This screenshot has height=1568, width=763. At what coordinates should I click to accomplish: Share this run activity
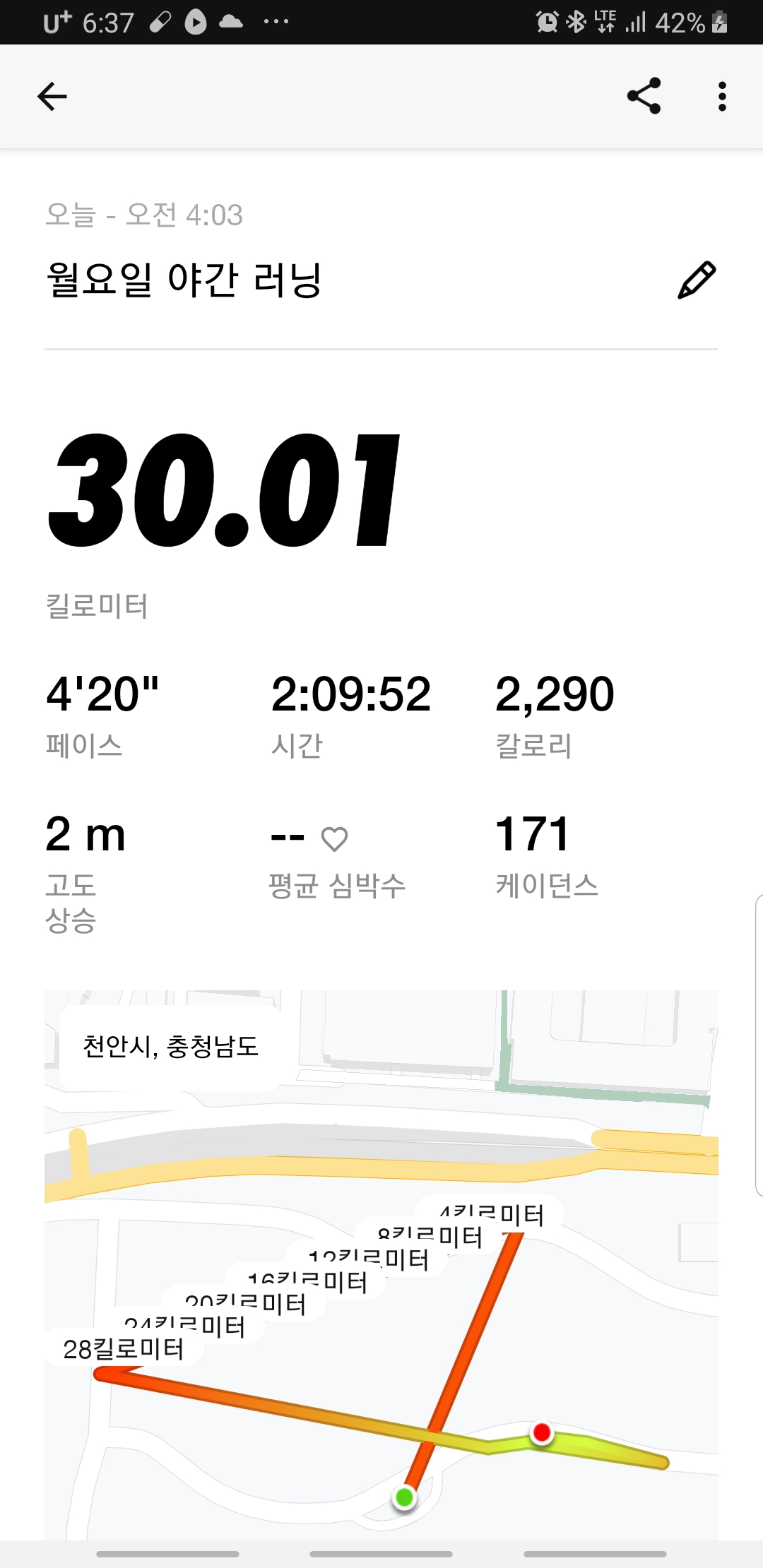(x=644, y=96)
